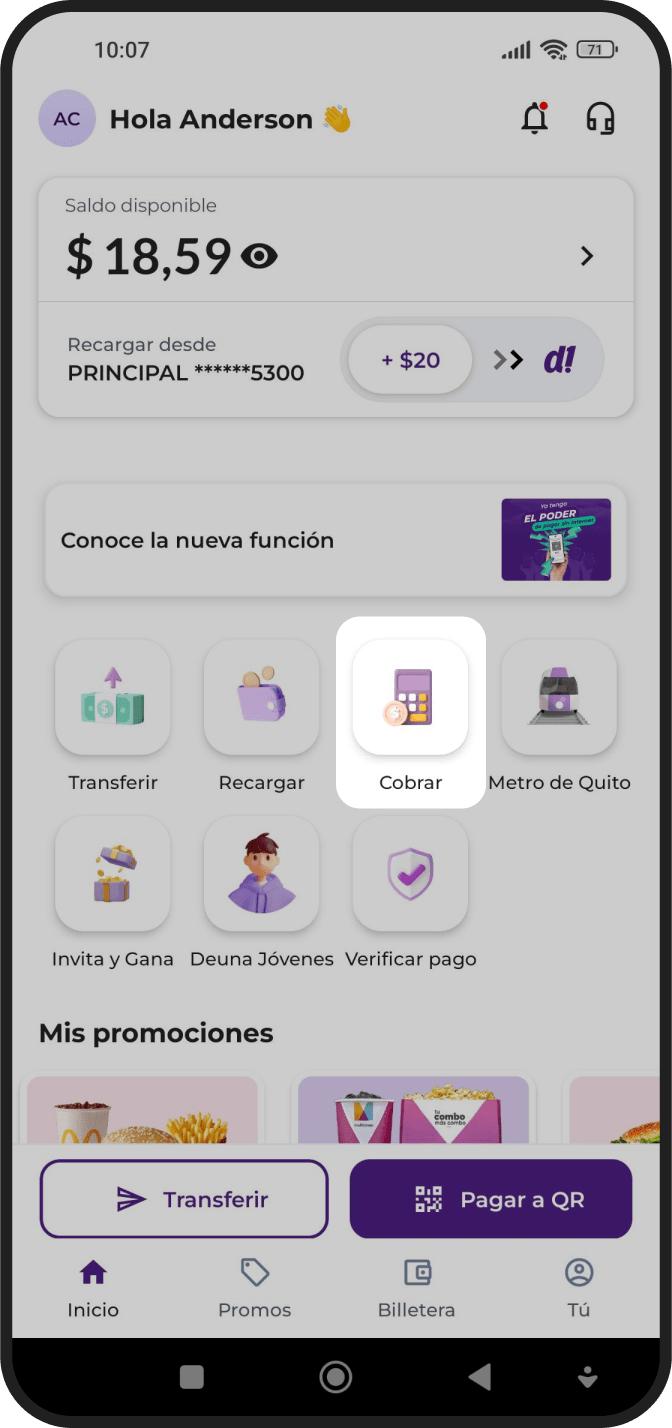Select Verificar pago
Image resolution: width=672 pixels, height=1428 pixels.
click(410, 873)
